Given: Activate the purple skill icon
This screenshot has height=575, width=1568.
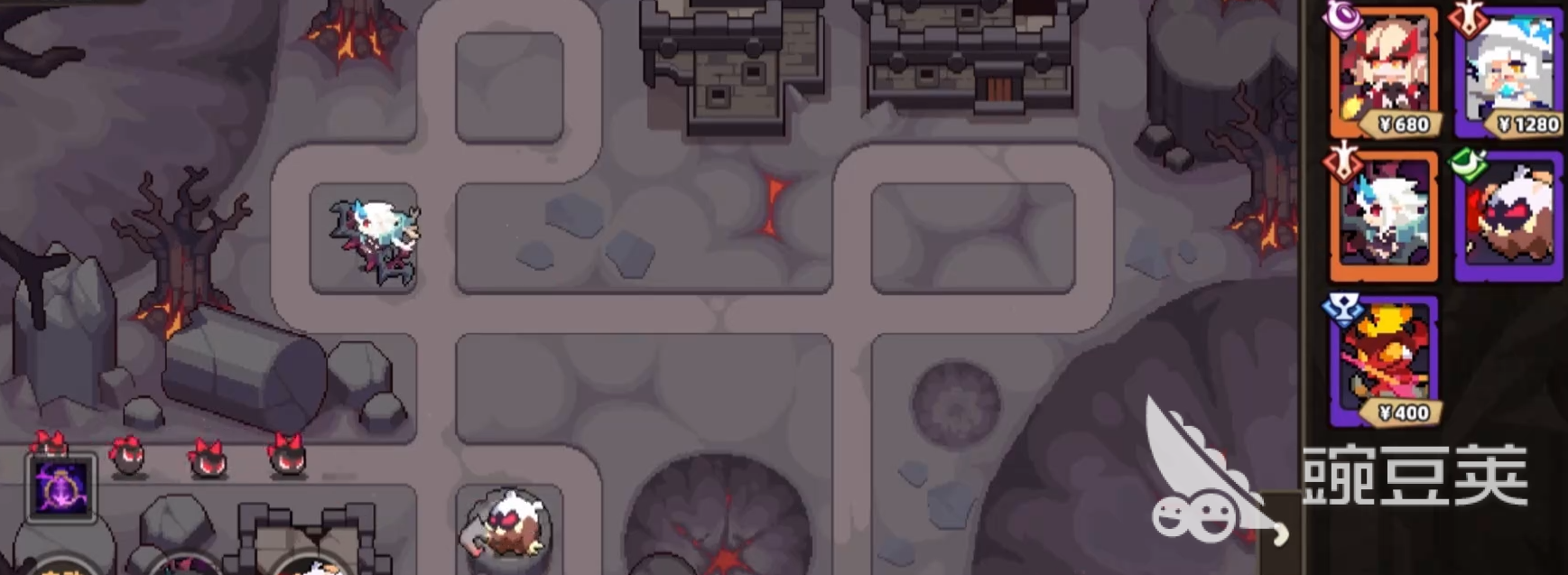Looking at the screenshot, I should 61,488.
